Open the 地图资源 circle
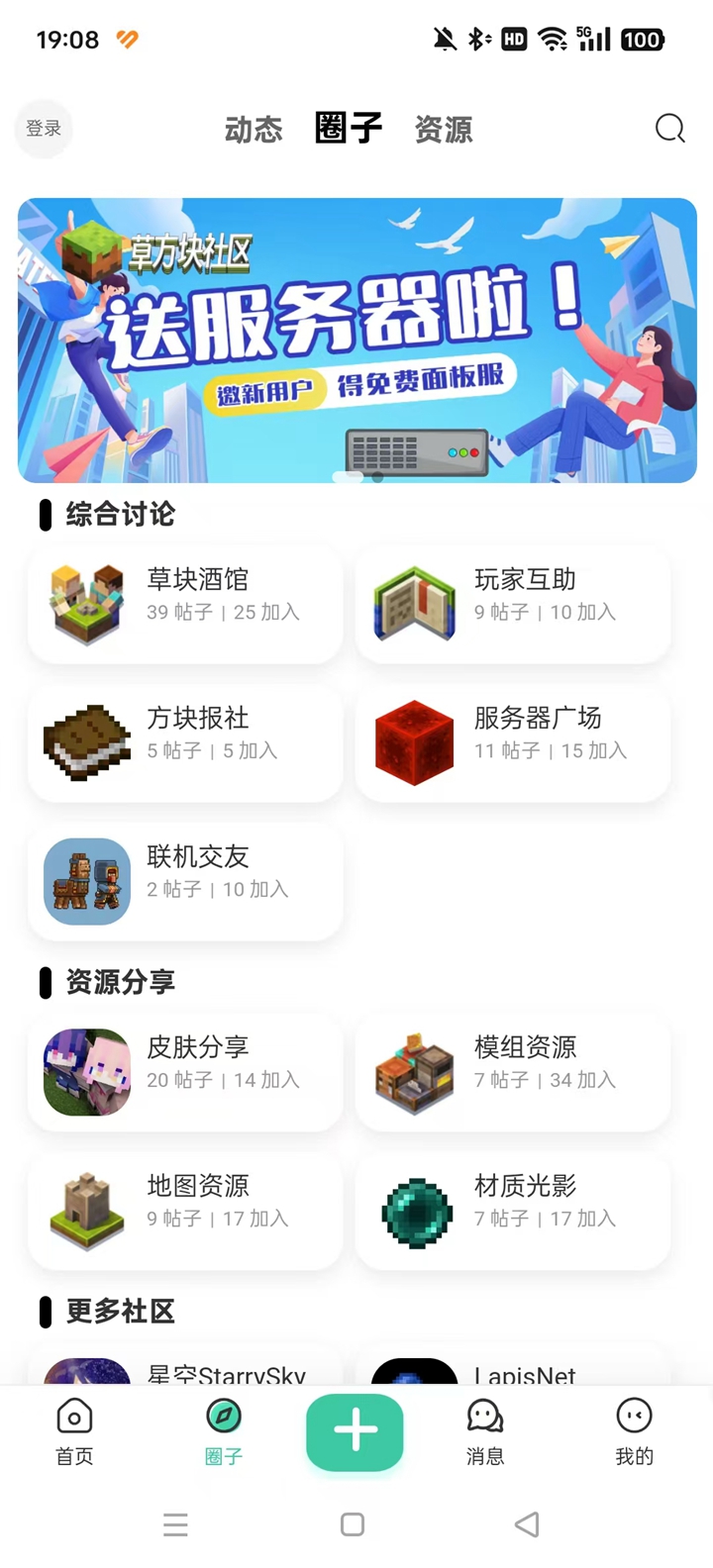Viewport: 713px width, 1568px height. [185, 1210]
